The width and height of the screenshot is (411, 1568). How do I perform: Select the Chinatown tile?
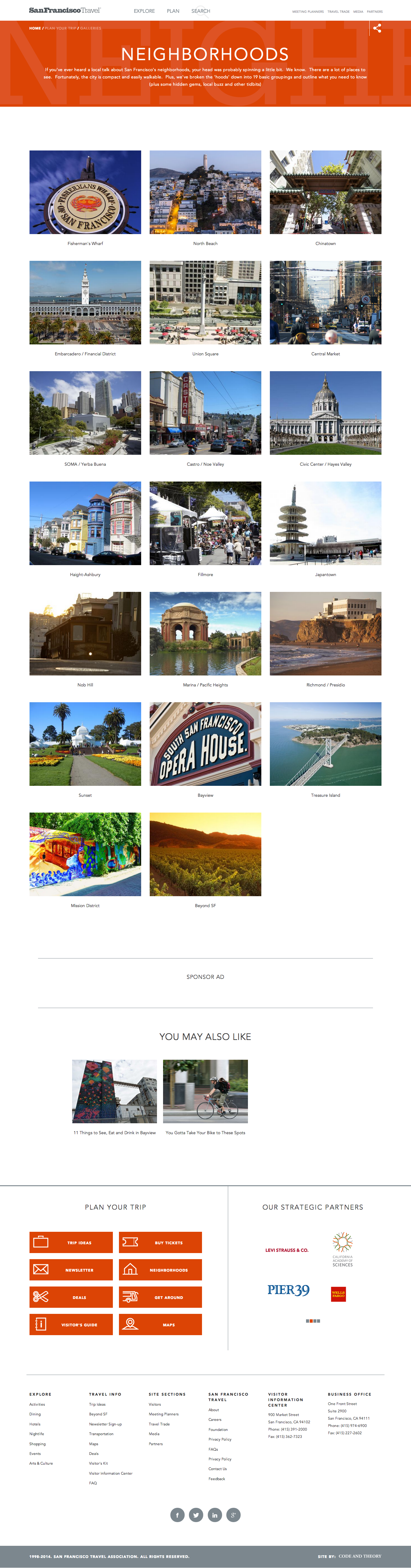coord(325,192)
